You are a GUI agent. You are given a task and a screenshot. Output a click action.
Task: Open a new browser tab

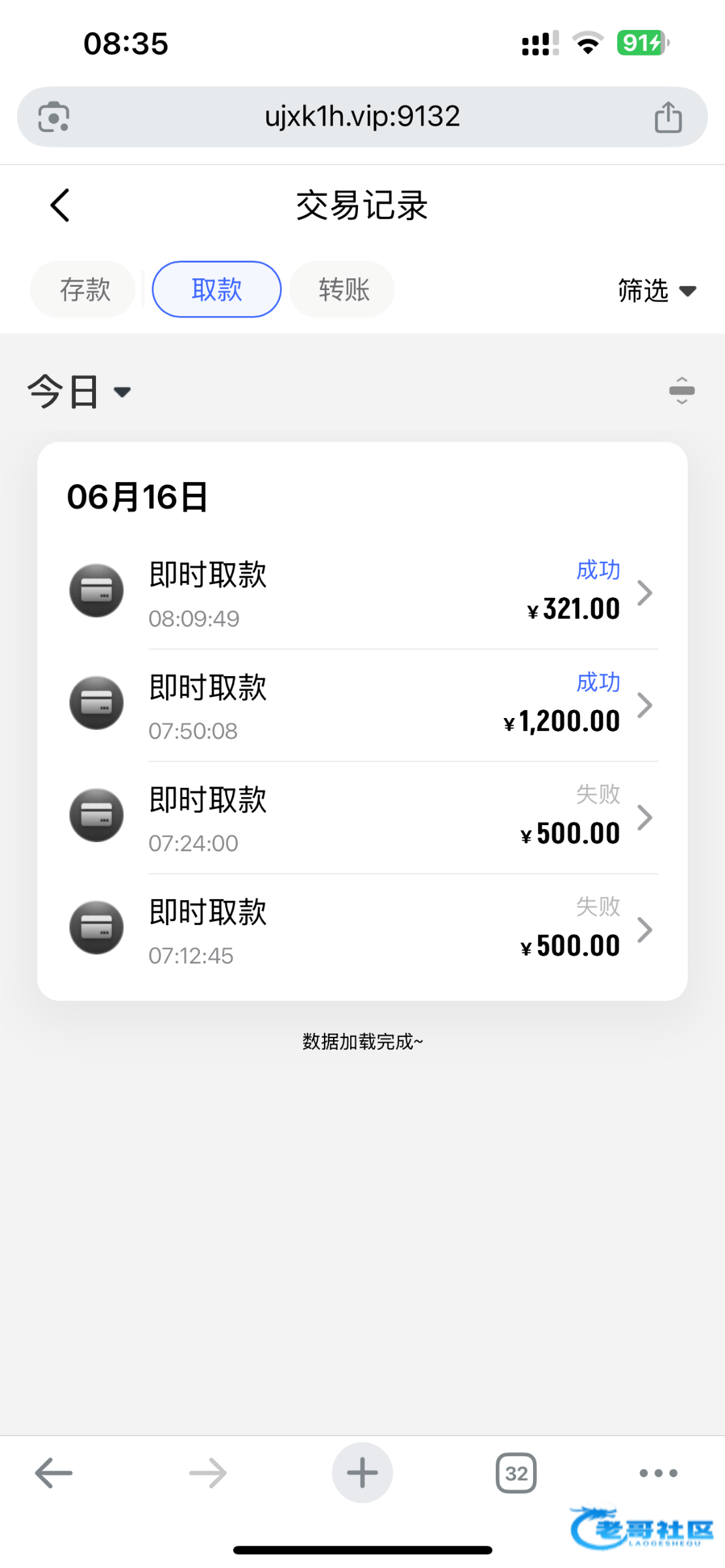click(362, 1473)
